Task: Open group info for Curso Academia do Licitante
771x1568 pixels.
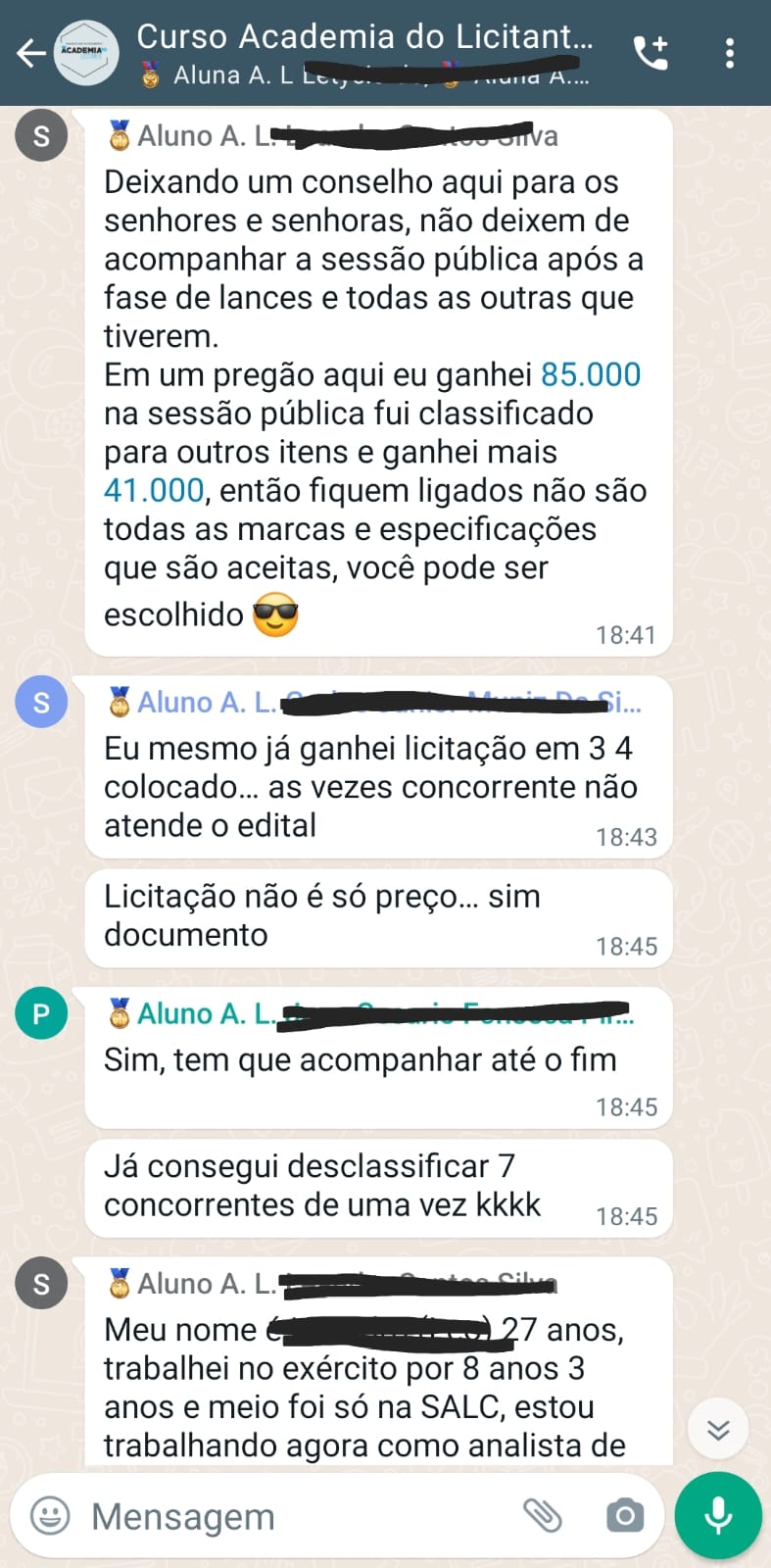Action: (362, 53)
